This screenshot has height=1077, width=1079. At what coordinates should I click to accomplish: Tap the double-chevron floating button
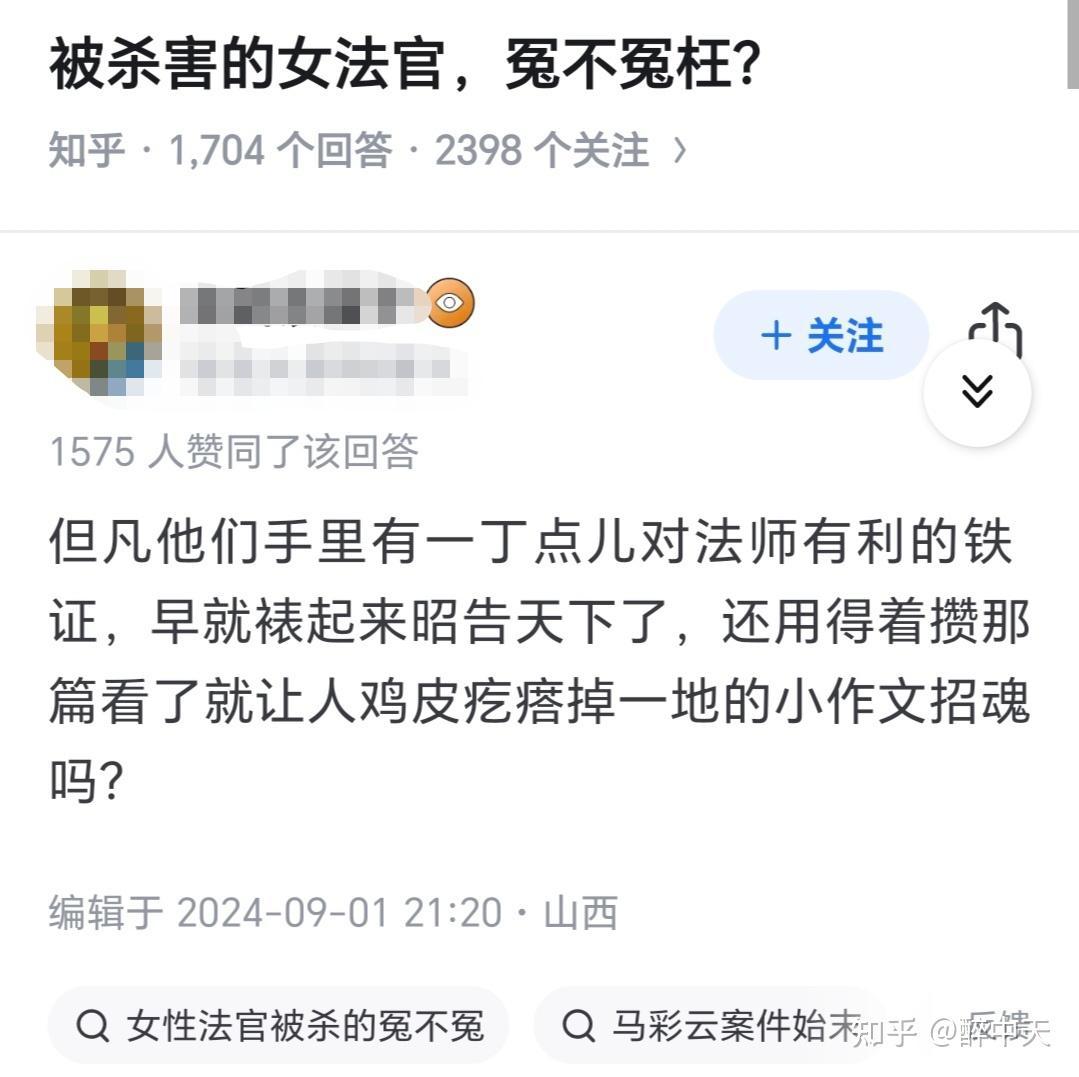pos(977,392)
